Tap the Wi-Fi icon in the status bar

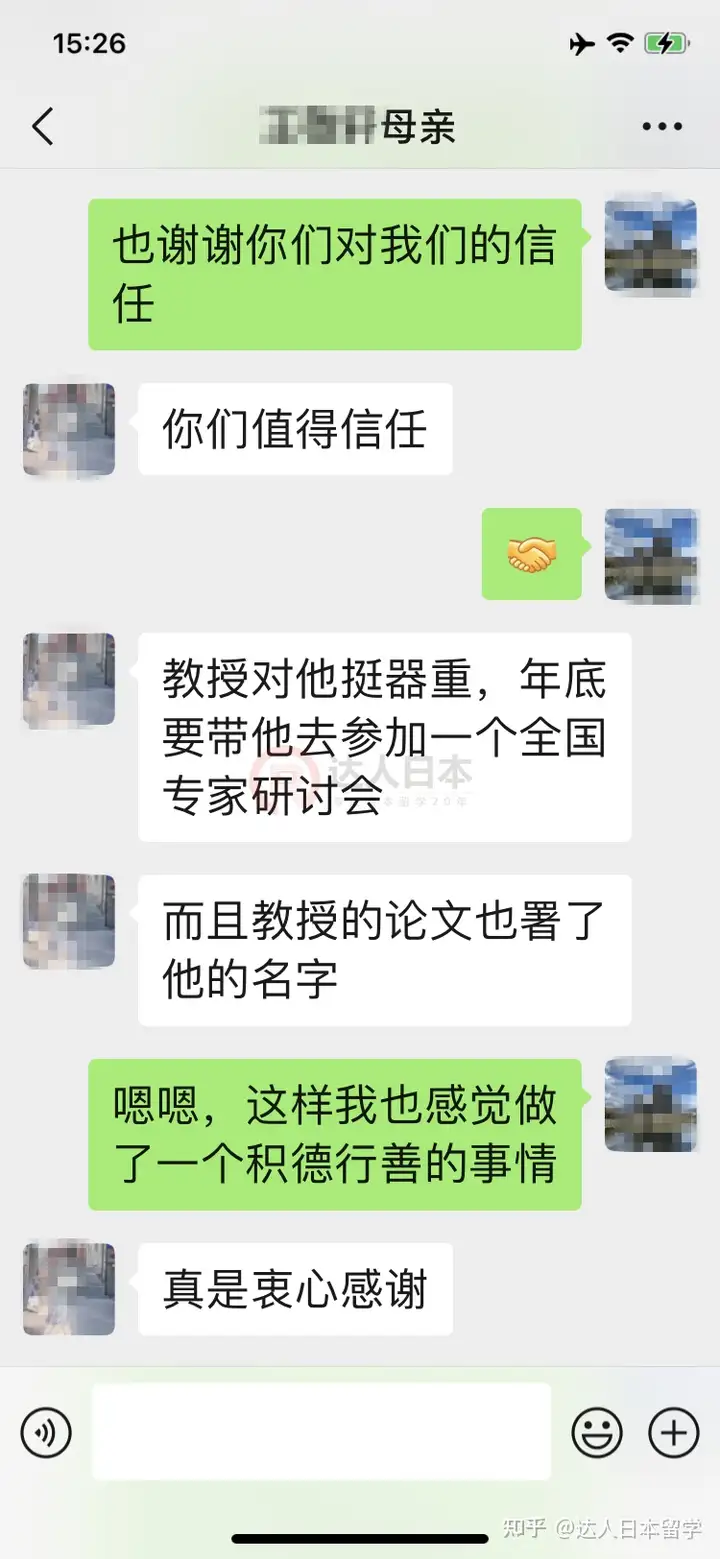(x=622, y=43)
